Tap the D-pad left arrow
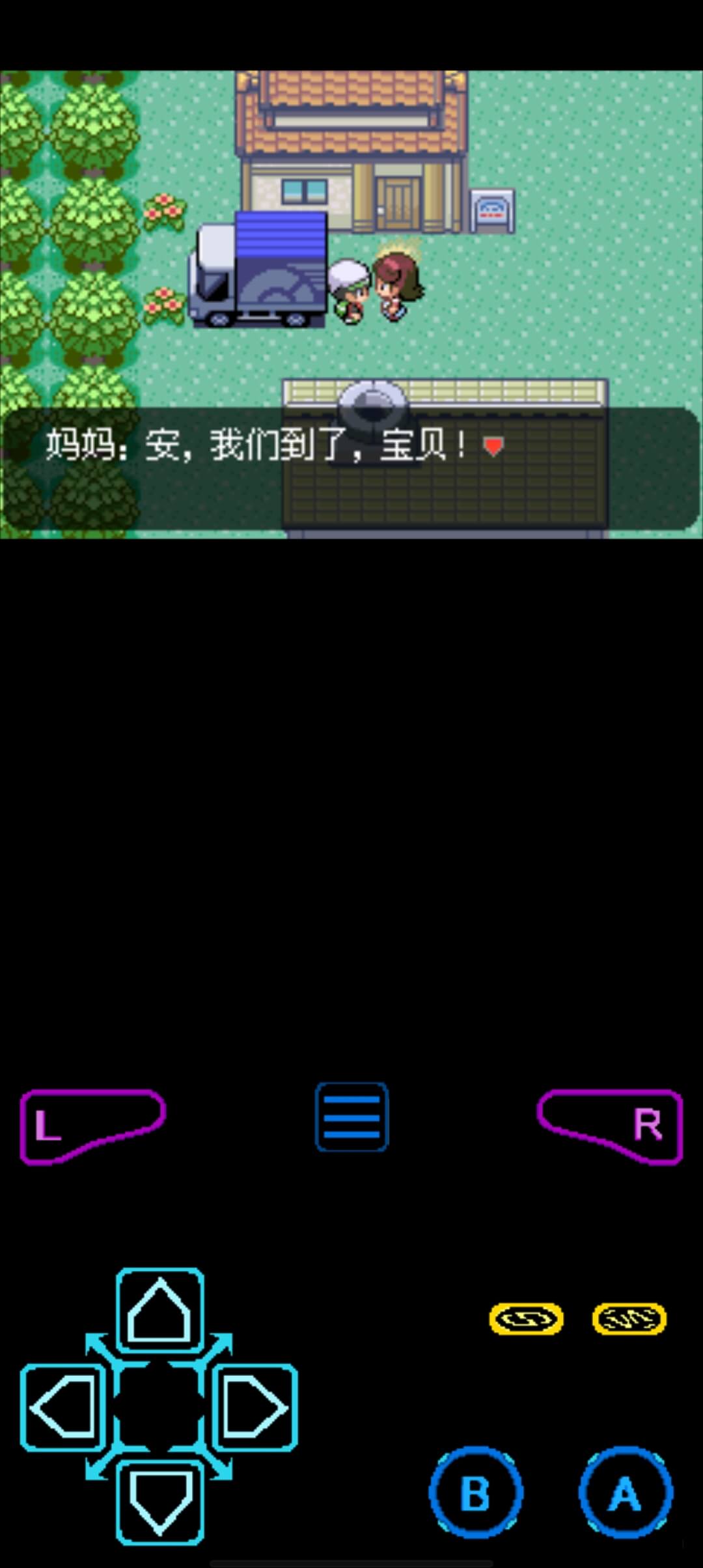 pos(63,1408)
